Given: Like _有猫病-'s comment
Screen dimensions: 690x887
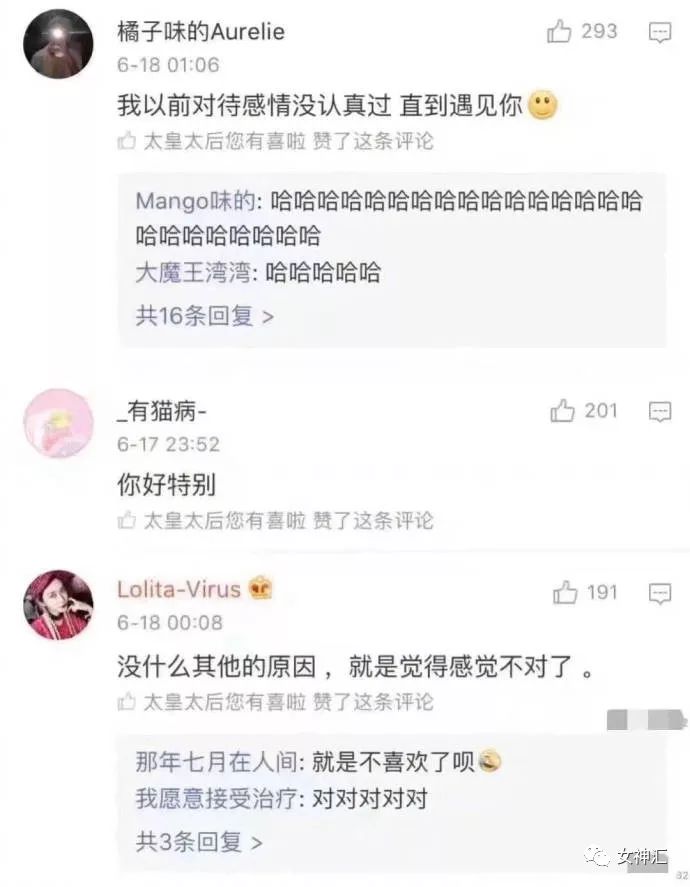Looking at the screenshot, I should tap(564, 411).
